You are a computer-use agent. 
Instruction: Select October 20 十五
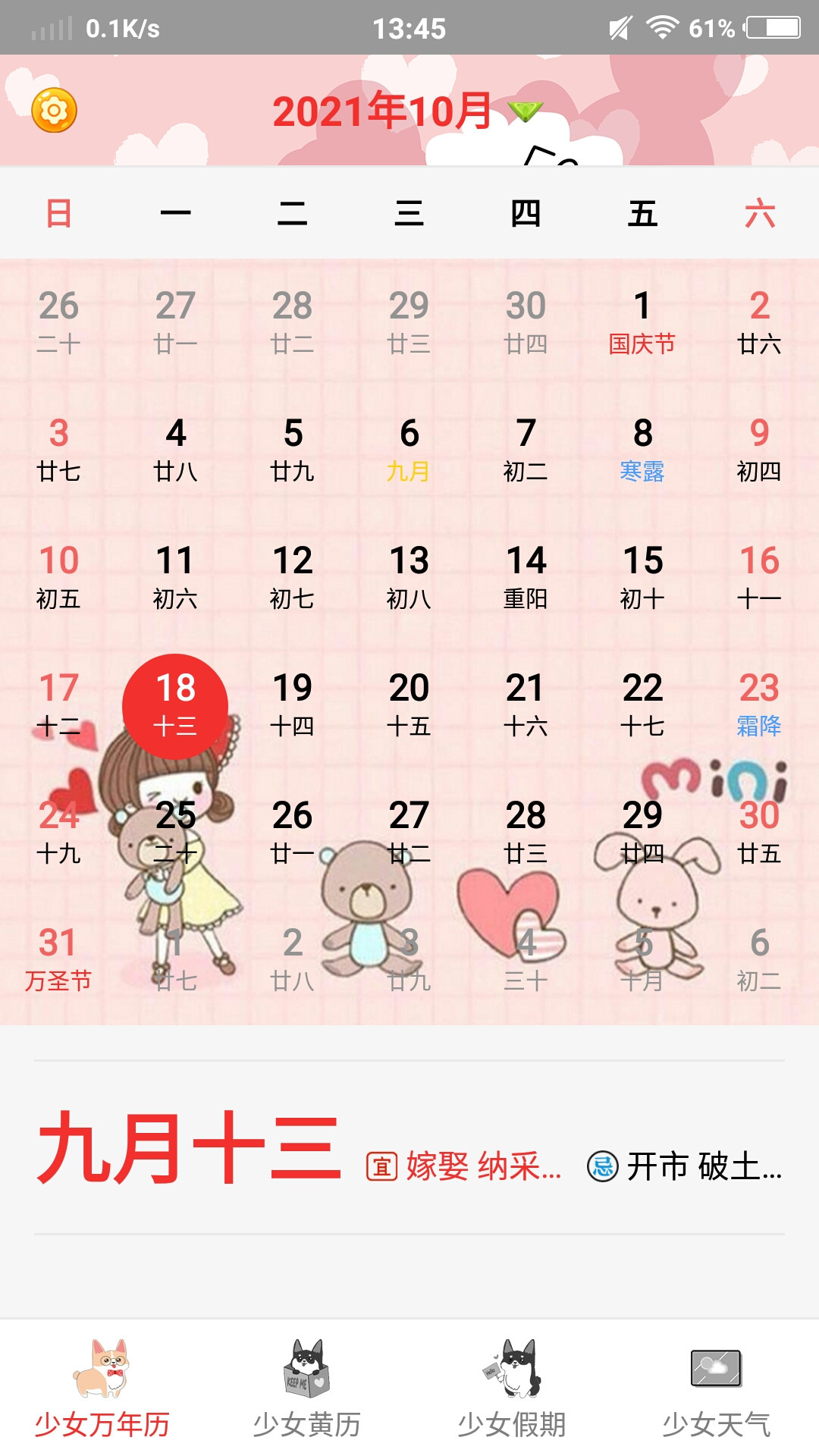[409, 704]
